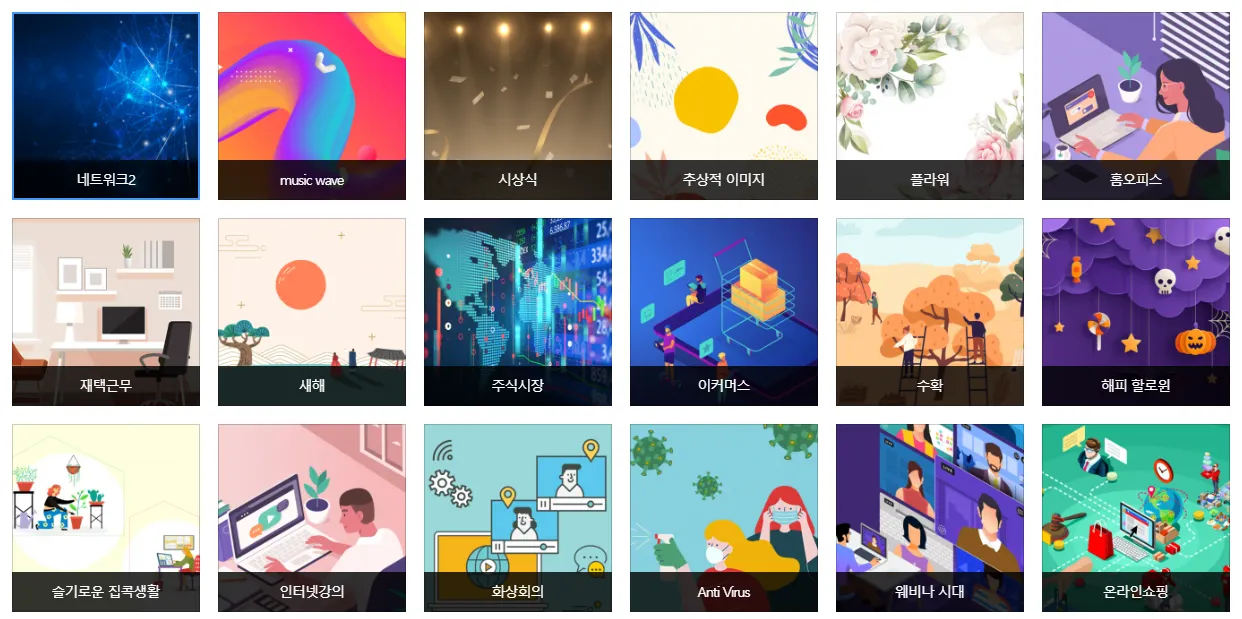Open the 홈오피스 tile
Image resolution: width=1242 pixels, height=619 pixels.
(x=1136, y=106)
